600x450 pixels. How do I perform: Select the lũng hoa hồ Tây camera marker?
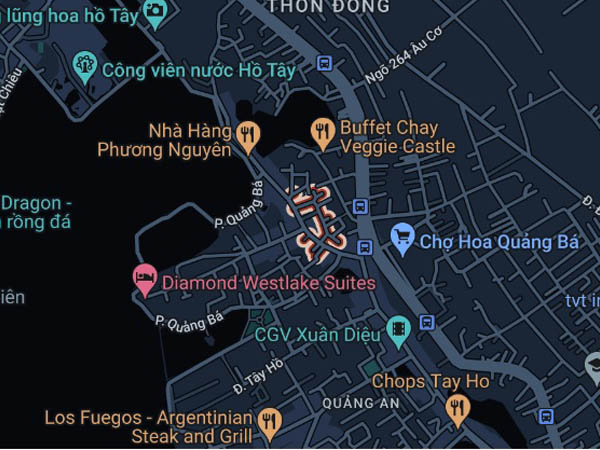click(x=155, y=11)
